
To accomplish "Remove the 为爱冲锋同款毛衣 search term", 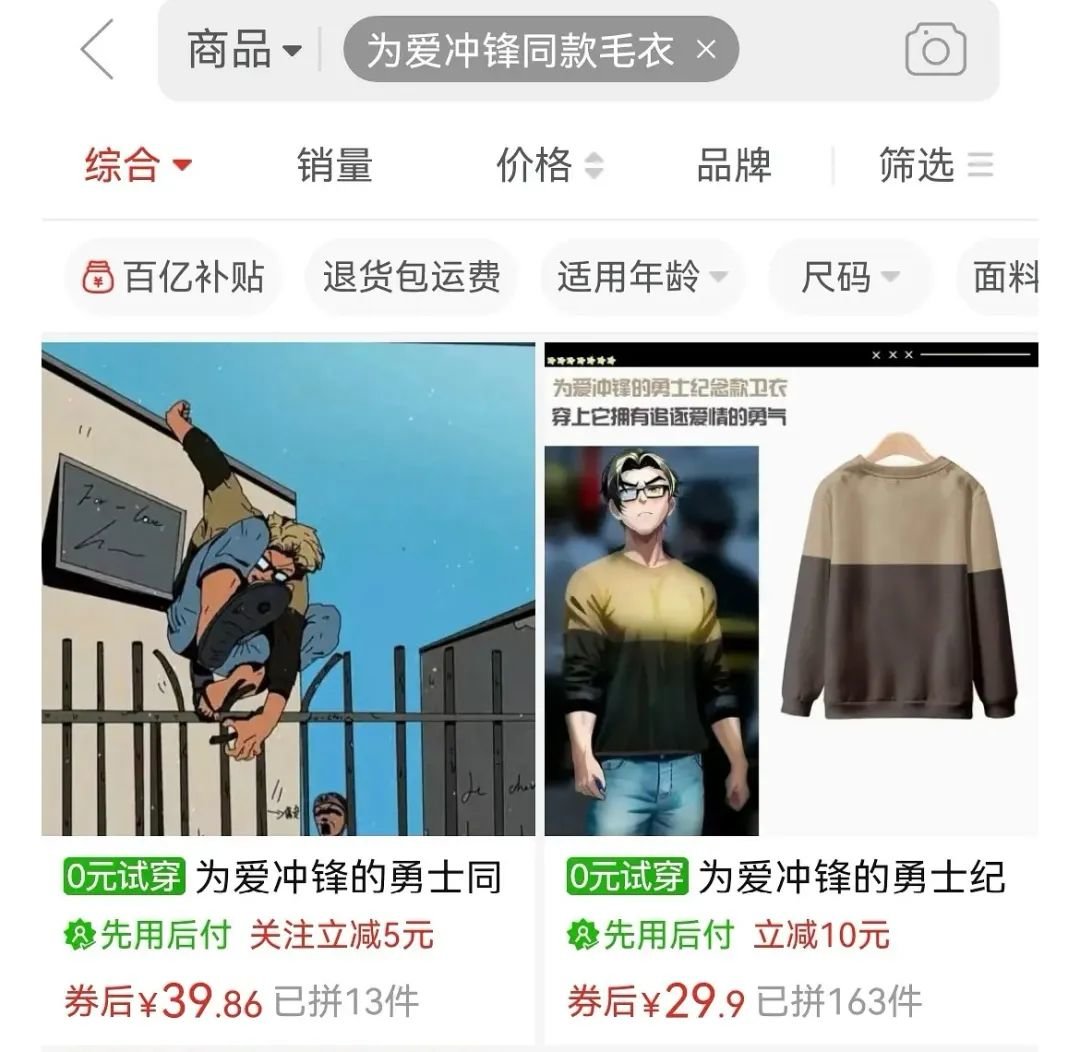I will [x=706, y=49].
